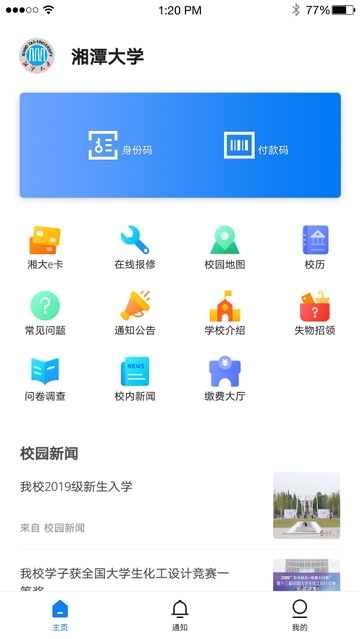Open 失物招领 lost and found

coord(315,313)
